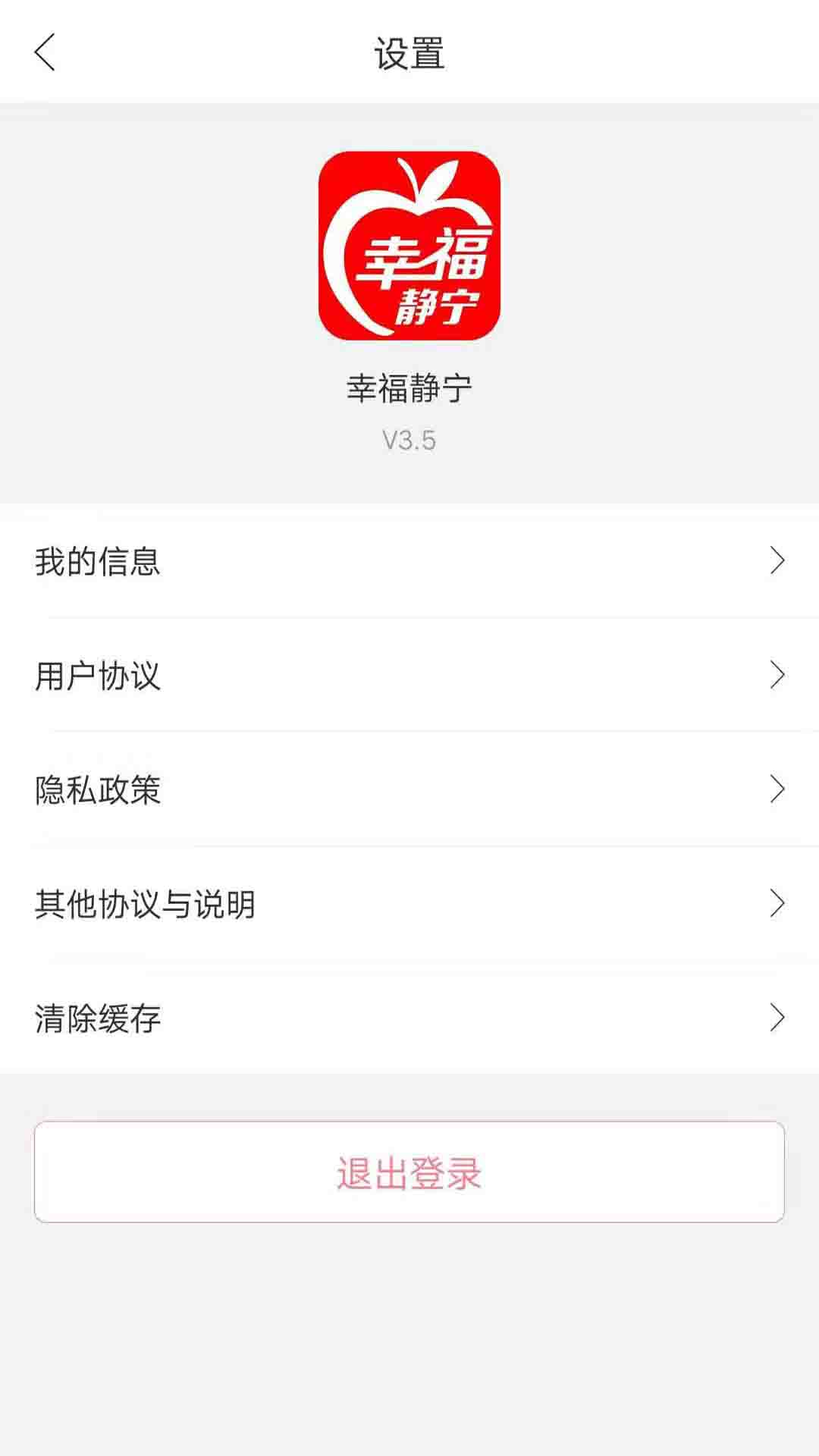View the 隐私政策 page

pyautogui.click(x=409, y=789)
